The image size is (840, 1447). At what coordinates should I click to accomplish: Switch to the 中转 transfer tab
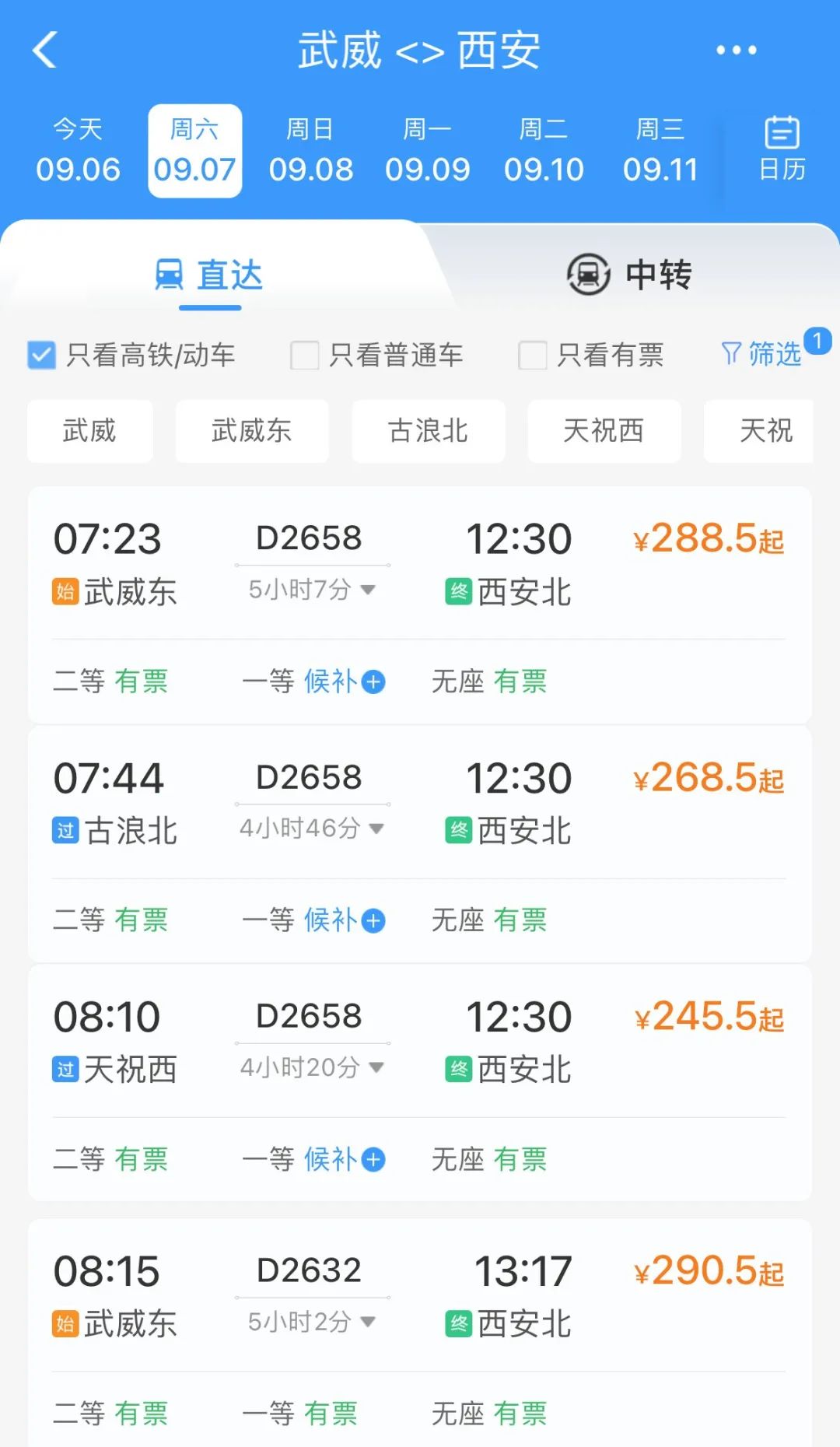[630, 275]
